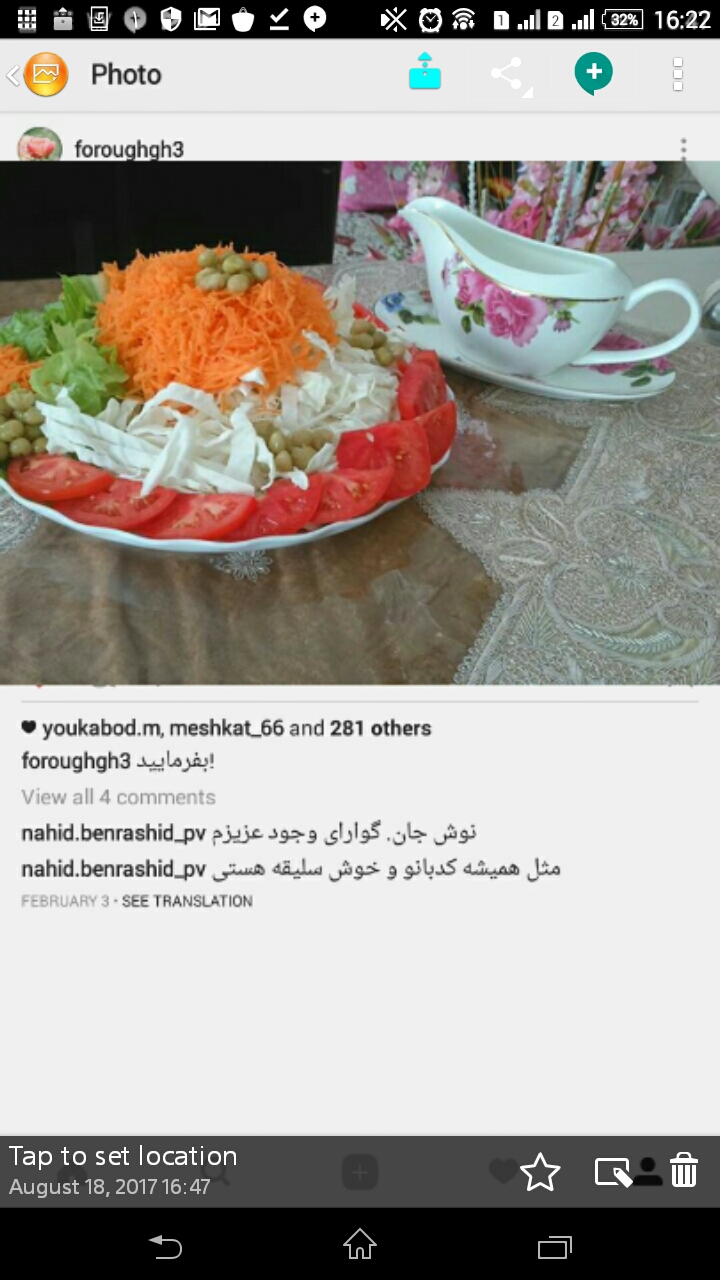The height and width of the screenshot is (1280, 720).
Task: Tap the system back button
Action: [x=165, y=1245]
